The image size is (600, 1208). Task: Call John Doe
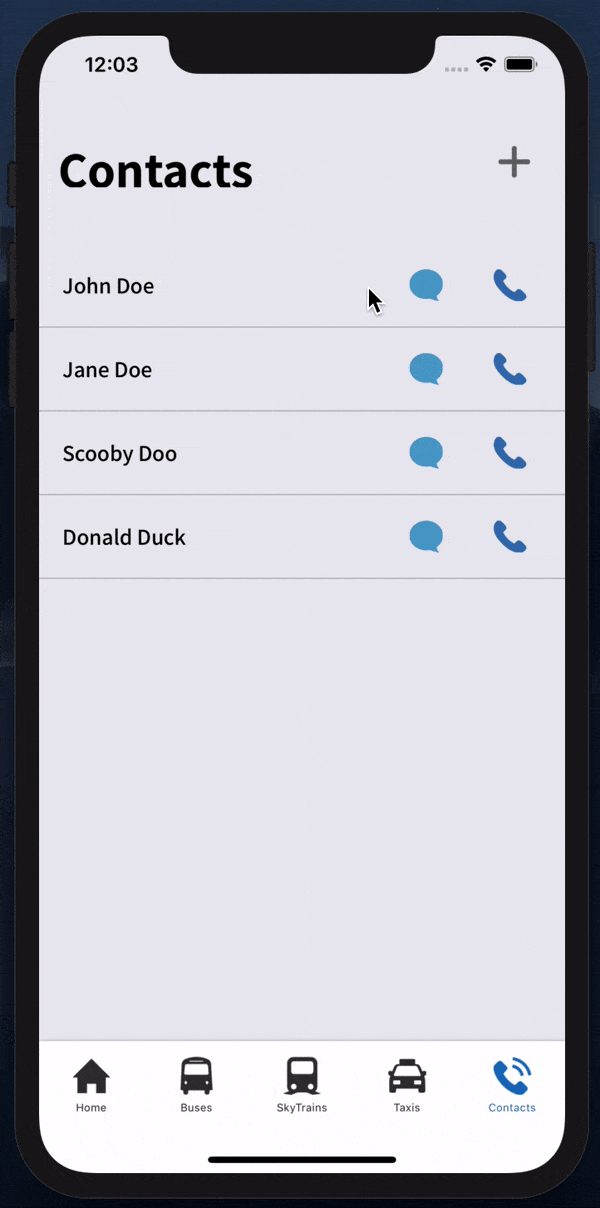coord(510,286)
